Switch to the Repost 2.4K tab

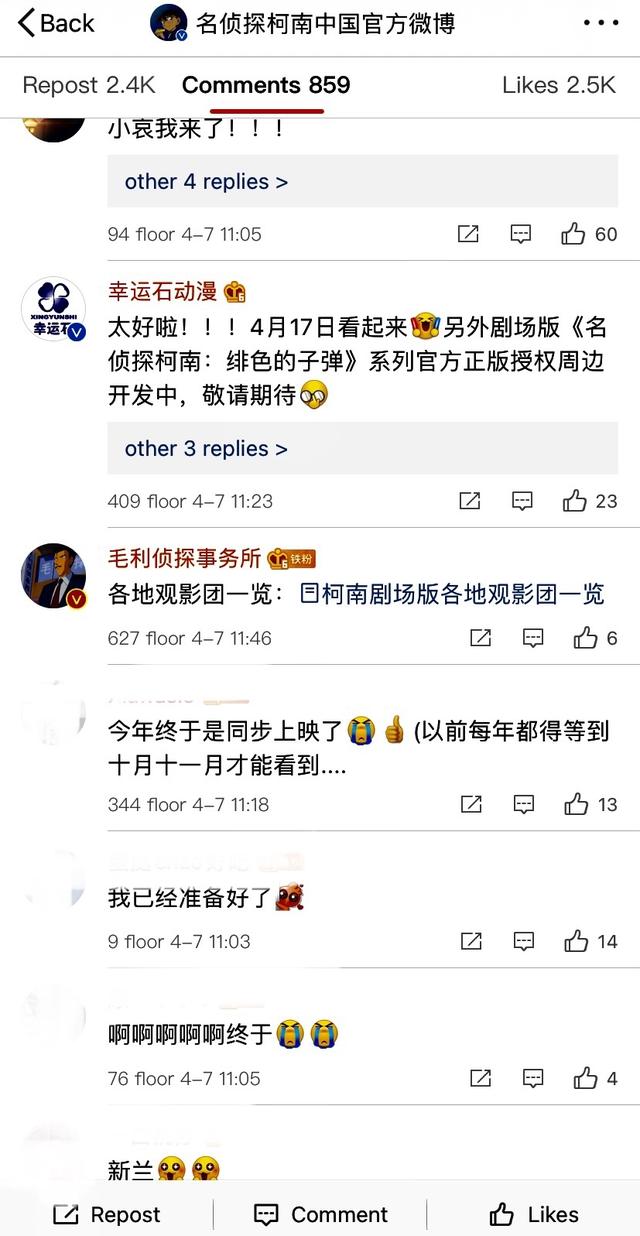point(90,85)
